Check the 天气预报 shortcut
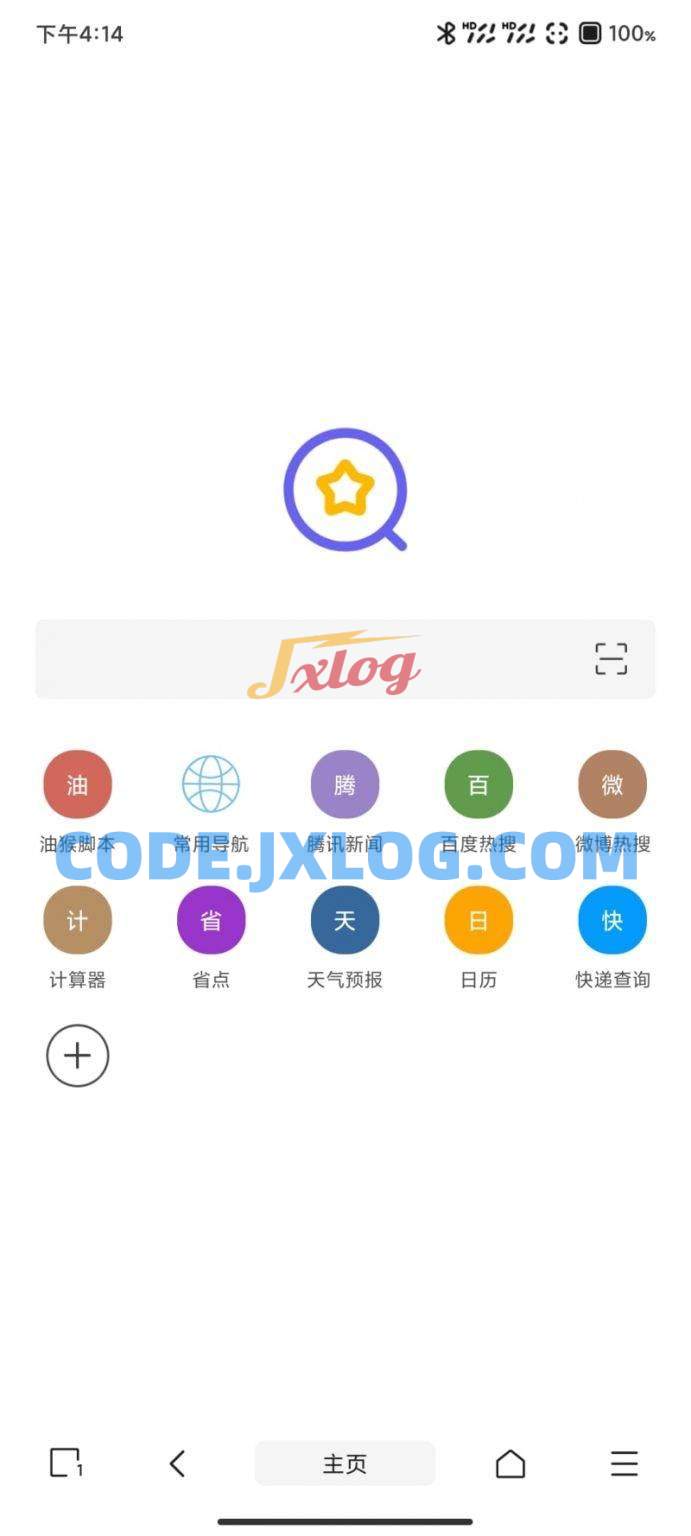The width and height of the screenshot is (691, 1536). coord(345,920)
